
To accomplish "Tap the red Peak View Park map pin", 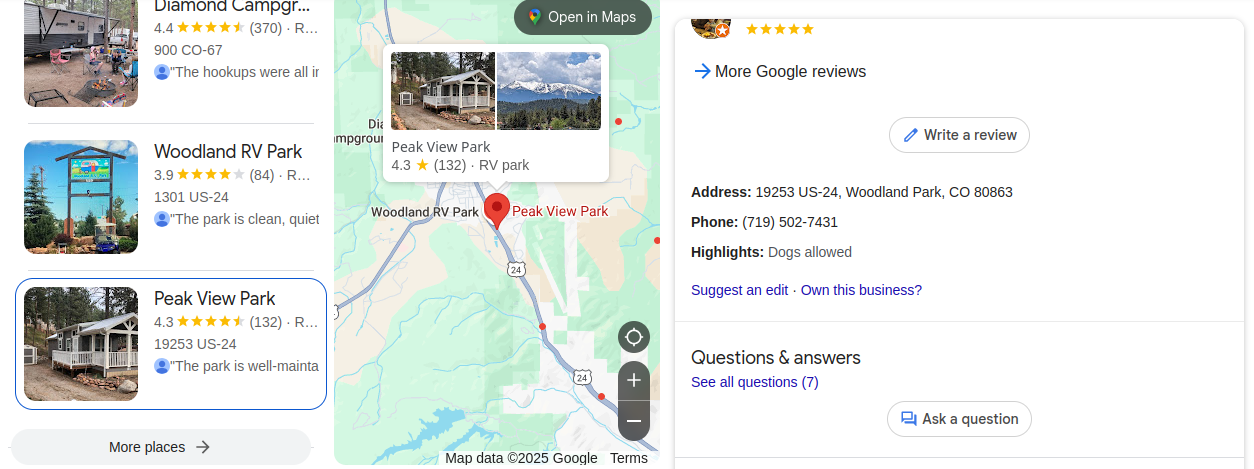I will pos(497,209).
